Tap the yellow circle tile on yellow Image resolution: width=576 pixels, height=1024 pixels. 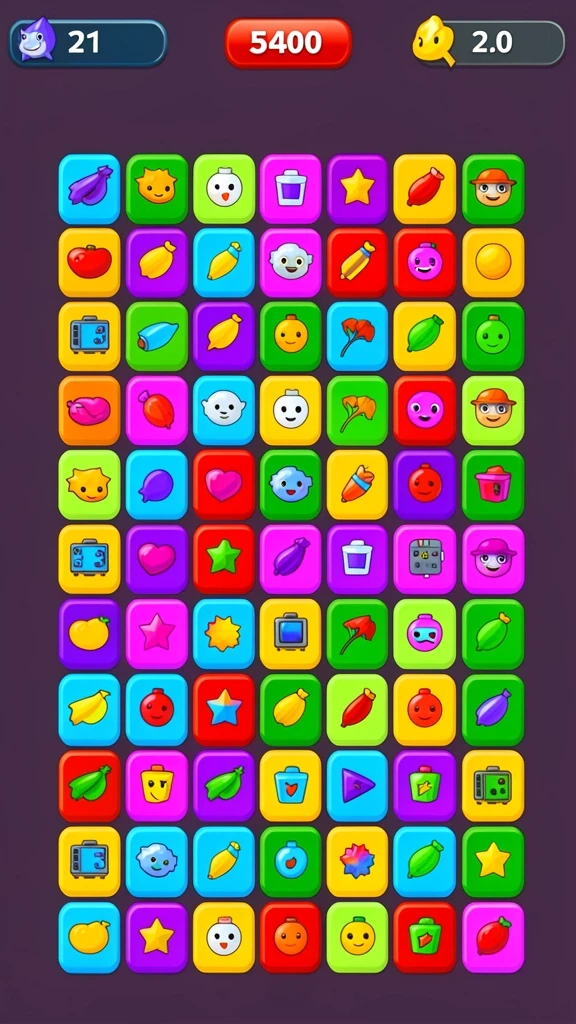[493, 263]
